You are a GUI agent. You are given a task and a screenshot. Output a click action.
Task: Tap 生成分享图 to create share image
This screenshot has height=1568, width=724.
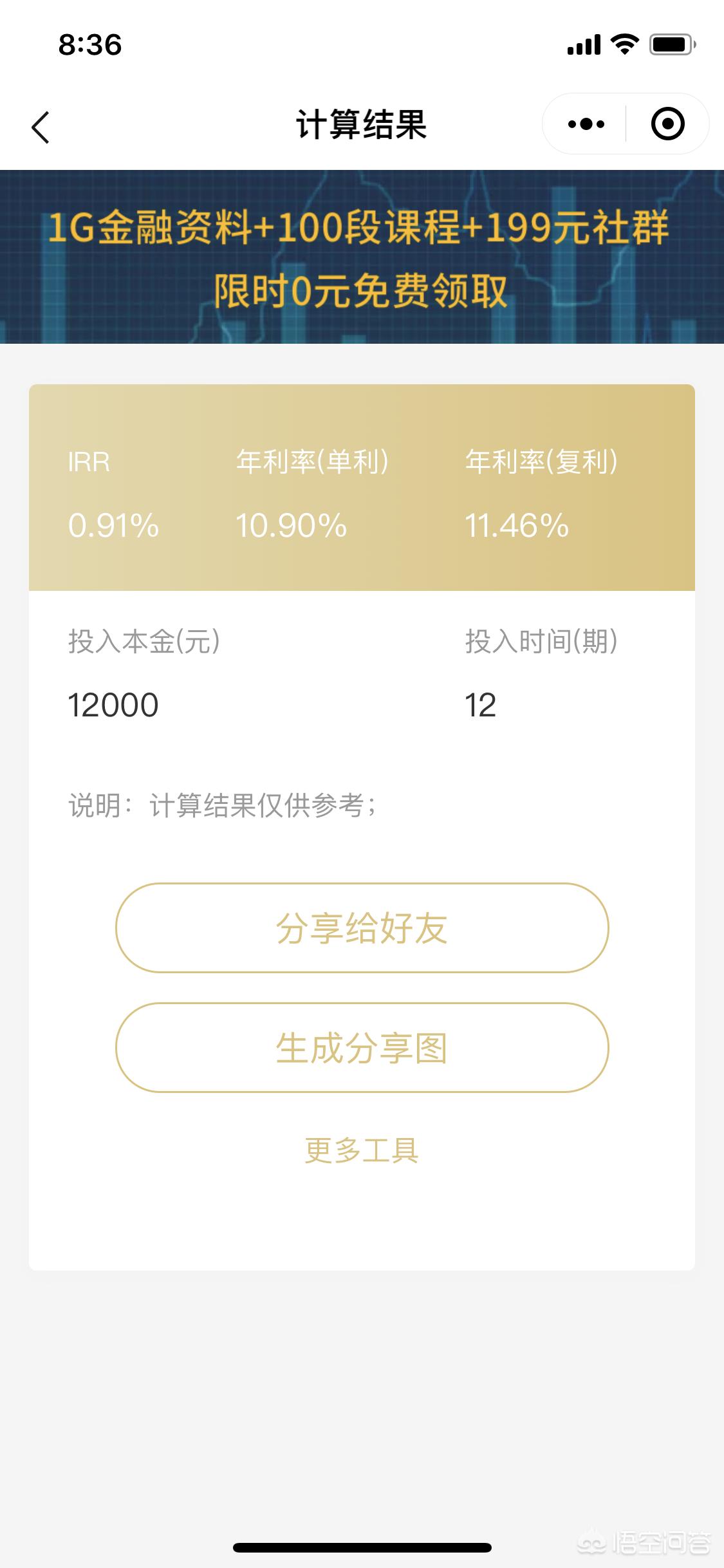coord(362,1048)
